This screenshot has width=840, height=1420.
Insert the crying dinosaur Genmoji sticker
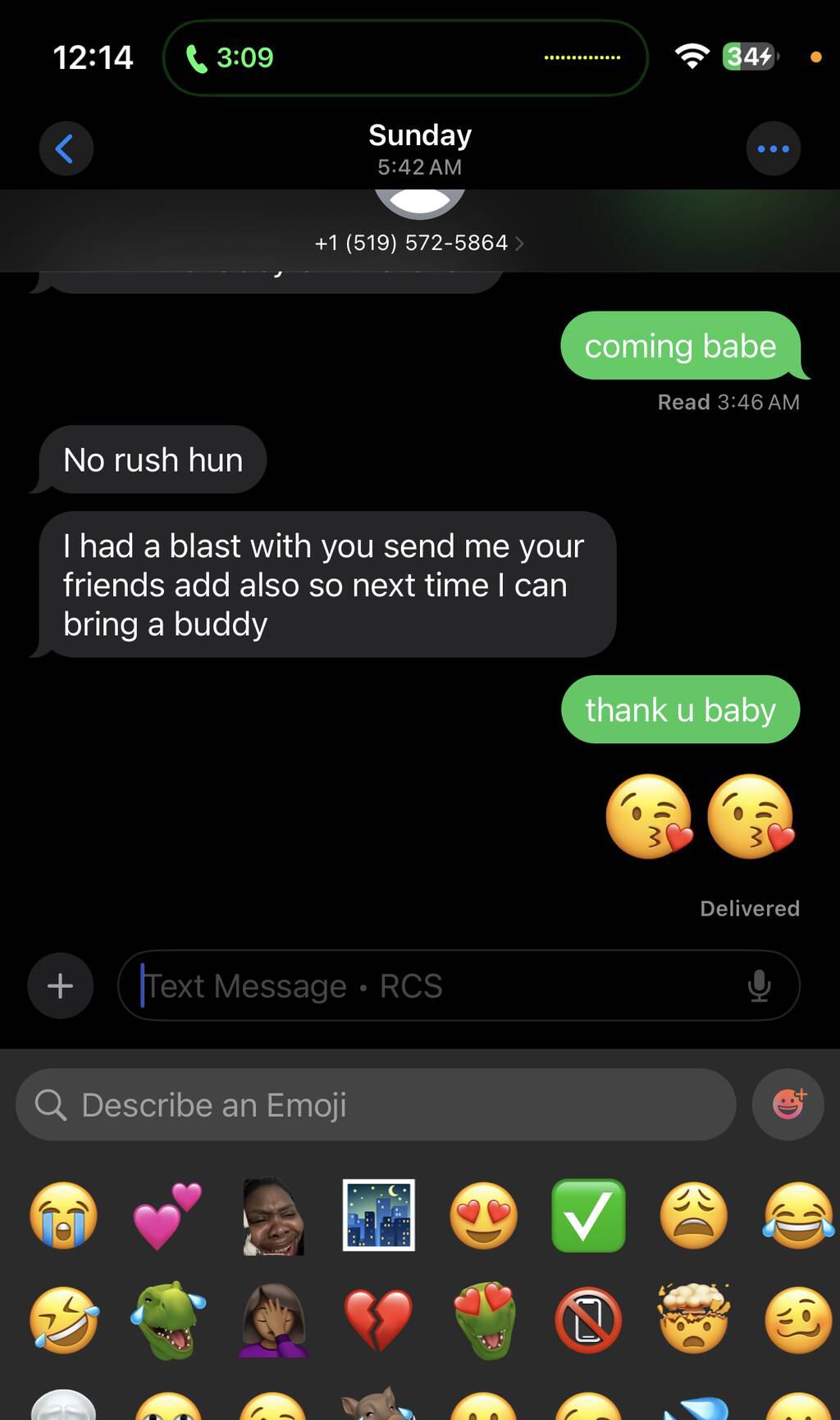click(167, 1320)
